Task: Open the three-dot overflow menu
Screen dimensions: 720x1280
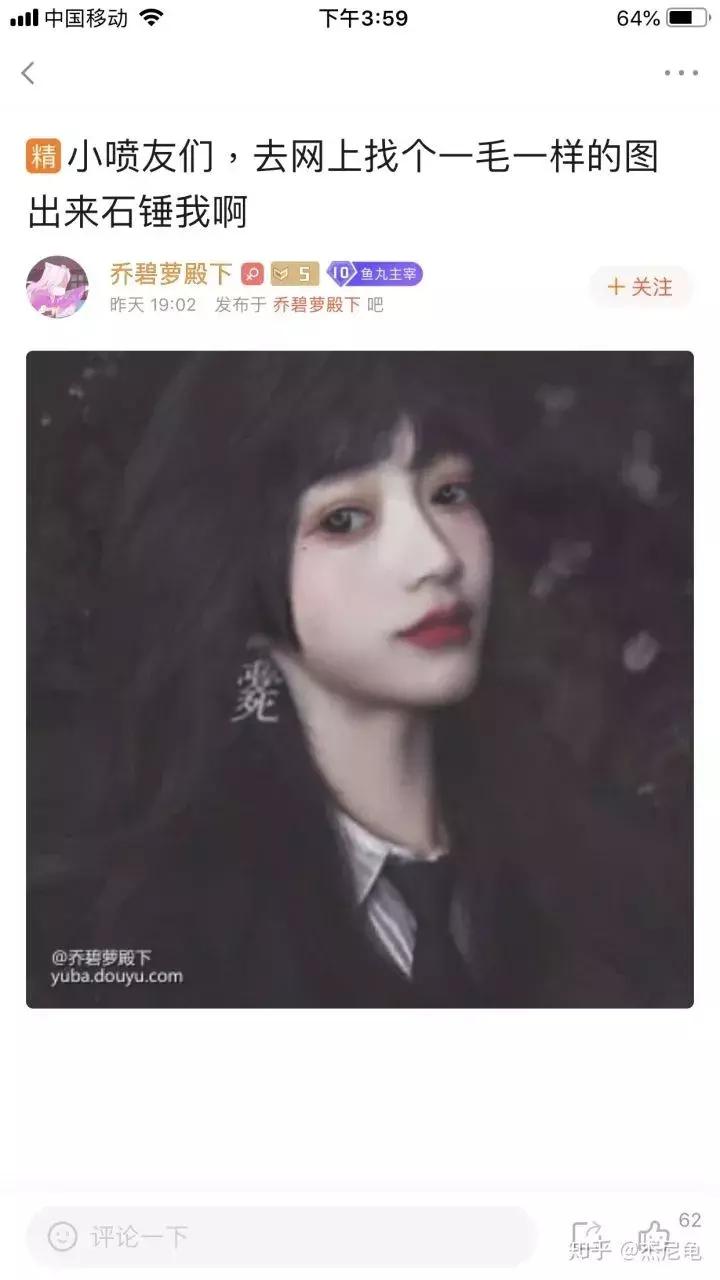Action: [x=681, y=72]
